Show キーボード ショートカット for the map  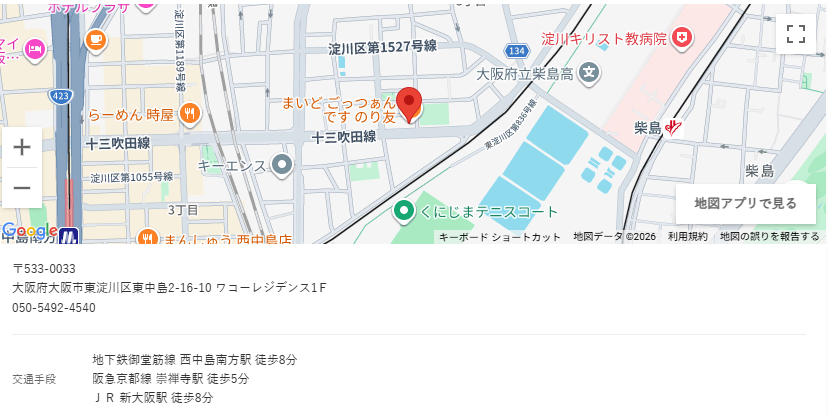point(500,237)
